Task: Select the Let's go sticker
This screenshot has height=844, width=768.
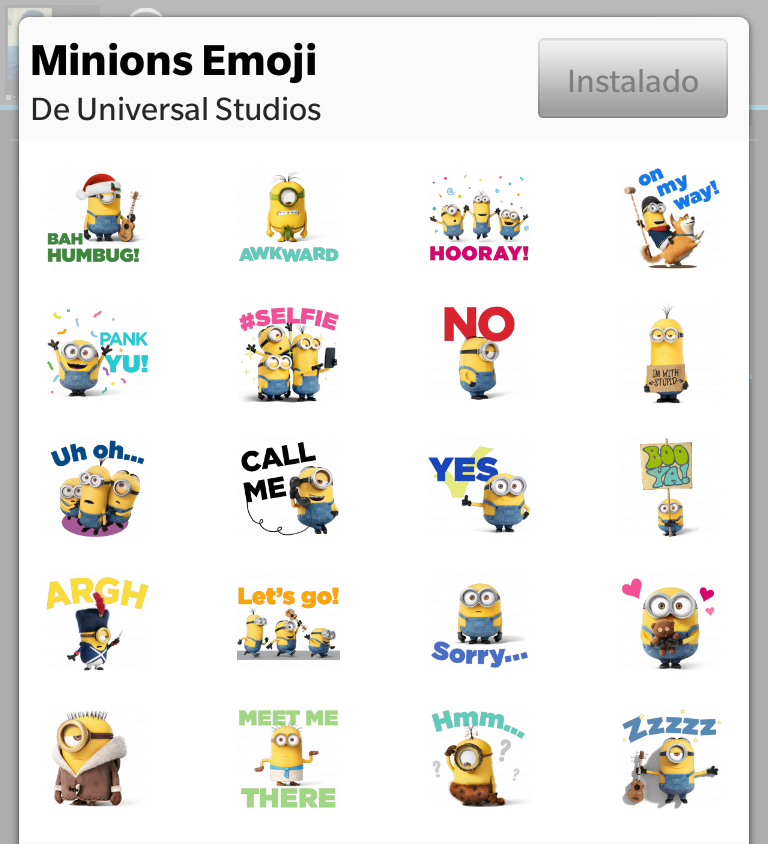Action: click(289, 622)
